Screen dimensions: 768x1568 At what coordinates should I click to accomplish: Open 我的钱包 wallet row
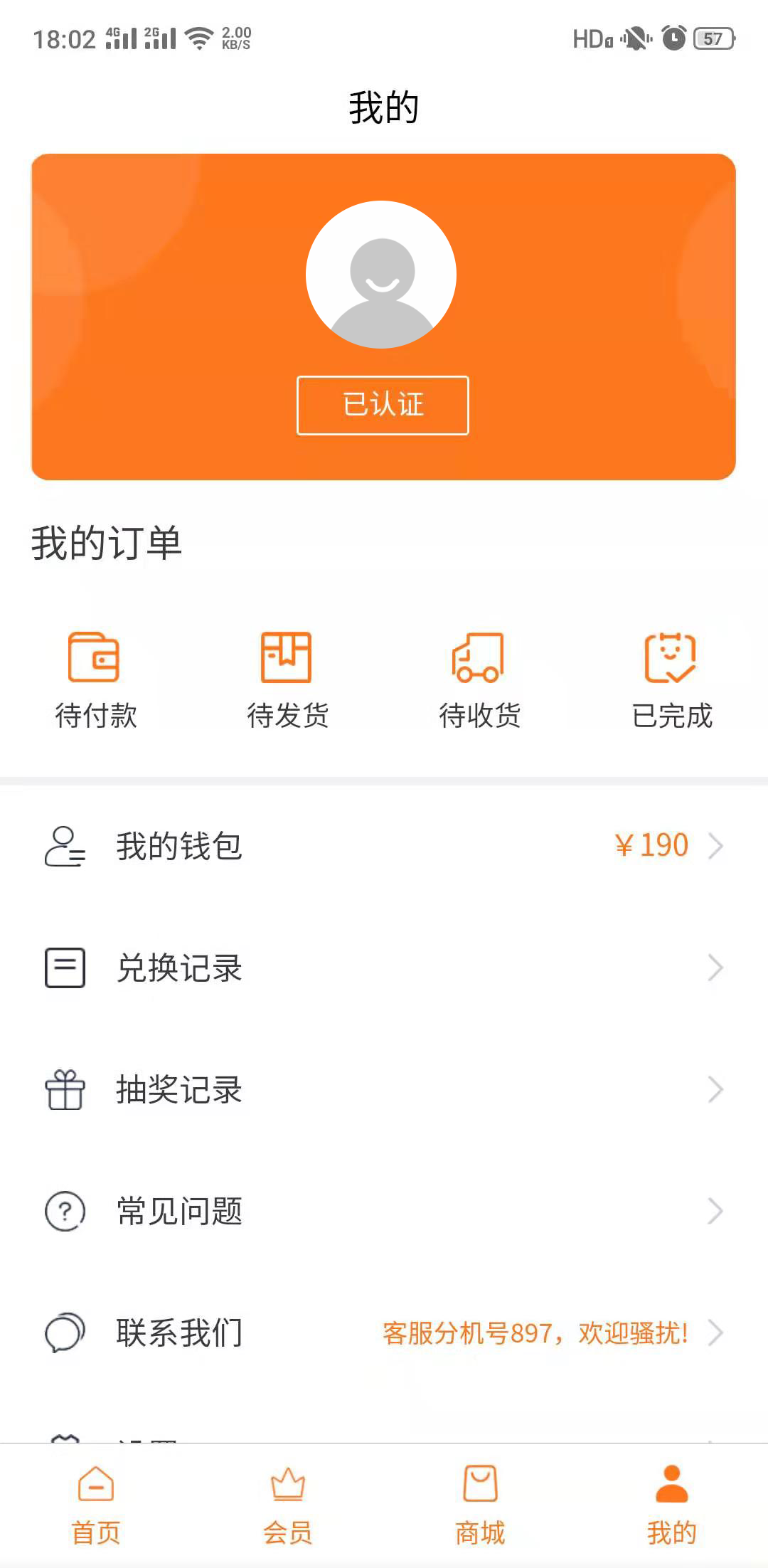pyautogui.click(x=384, y=846)
